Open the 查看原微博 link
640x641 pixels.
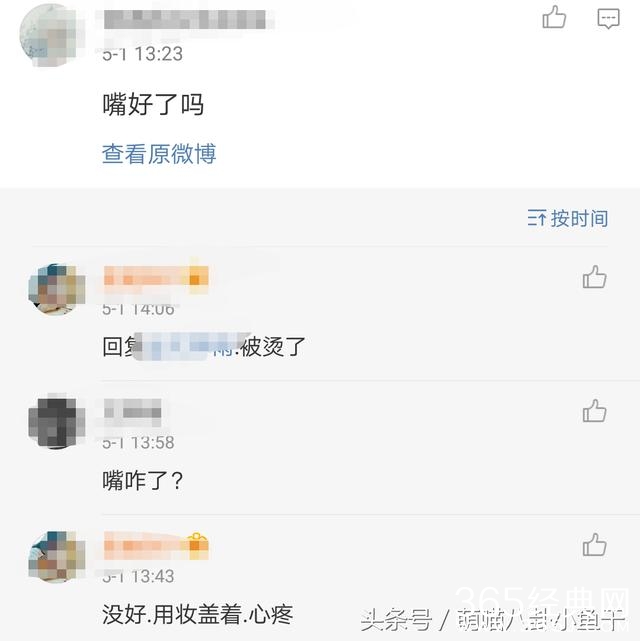tap(159, 154)
